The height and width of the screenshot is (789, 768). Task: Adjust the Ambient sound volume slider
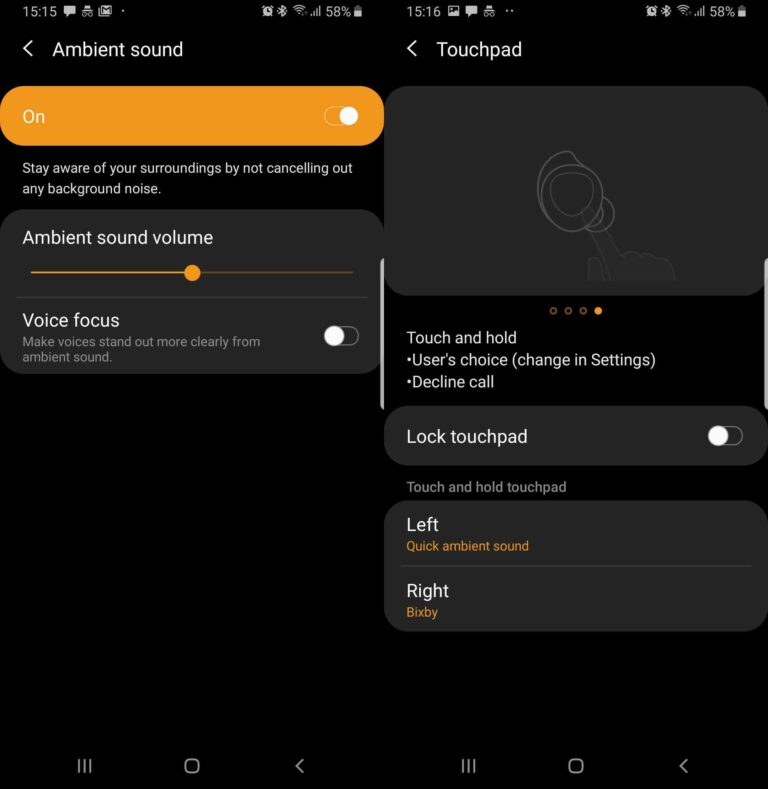pyautogui.click(x=192, y=272)
